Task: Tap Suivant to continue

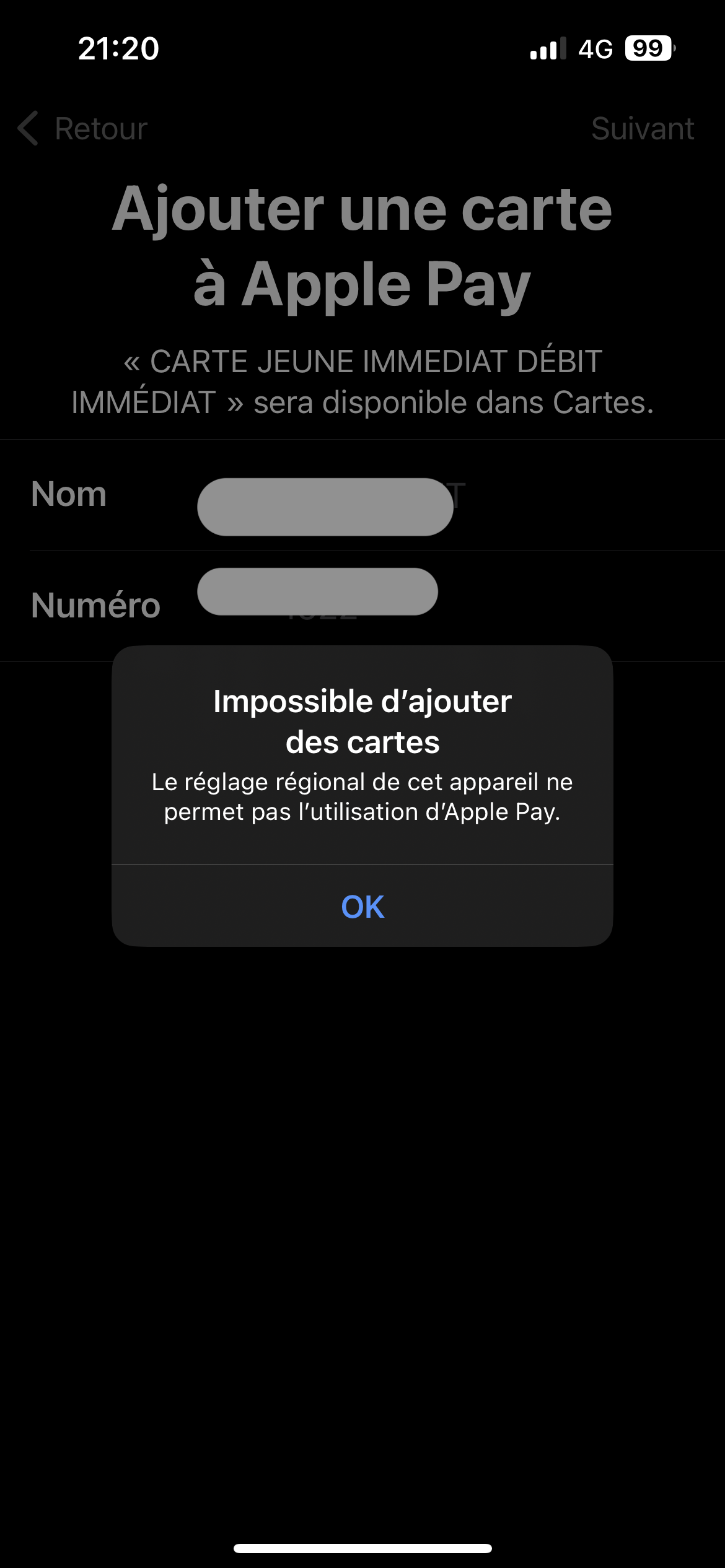Action: coord(642,129)
